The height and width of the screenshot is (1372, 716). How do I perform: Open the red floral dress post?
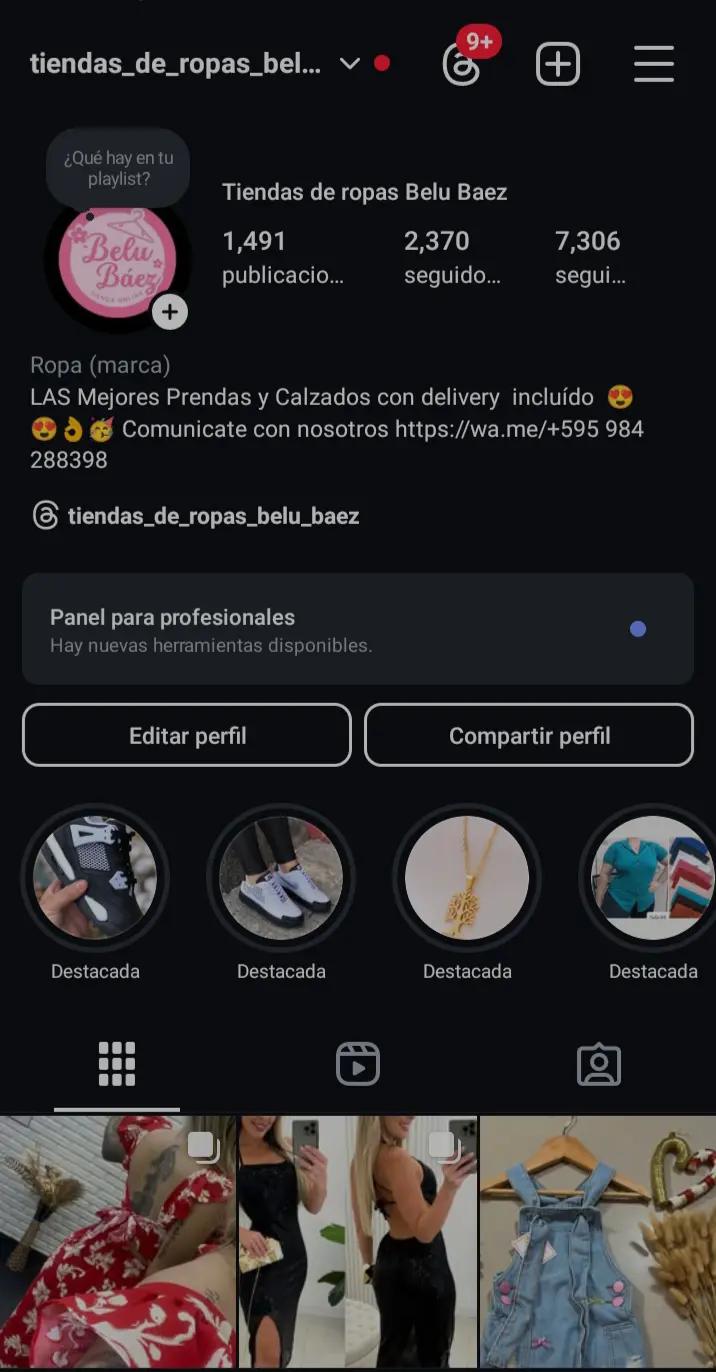(117, 1242)
